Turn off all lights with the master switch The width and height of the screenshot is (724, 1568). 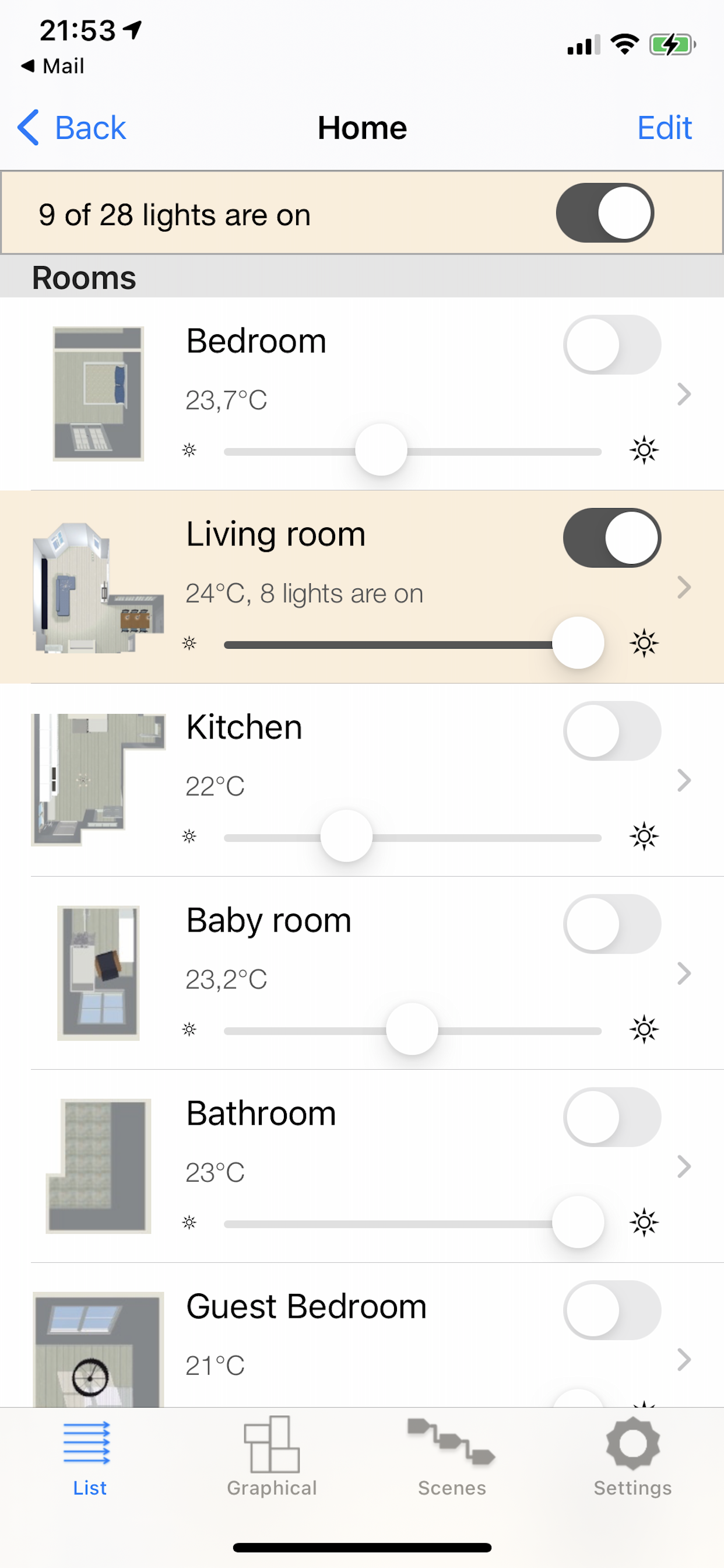[604, 213]
